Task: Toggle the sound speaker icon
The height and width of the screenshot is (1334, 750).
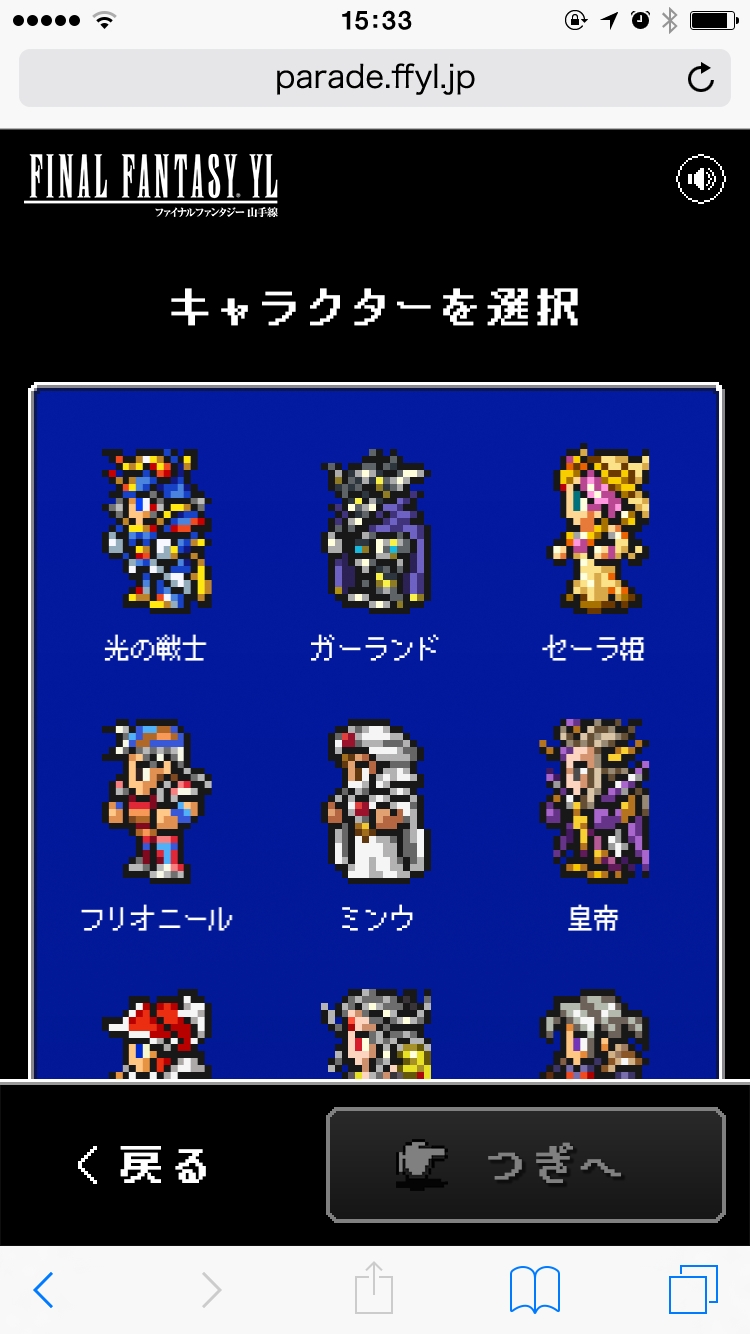Action: point(700,180)
